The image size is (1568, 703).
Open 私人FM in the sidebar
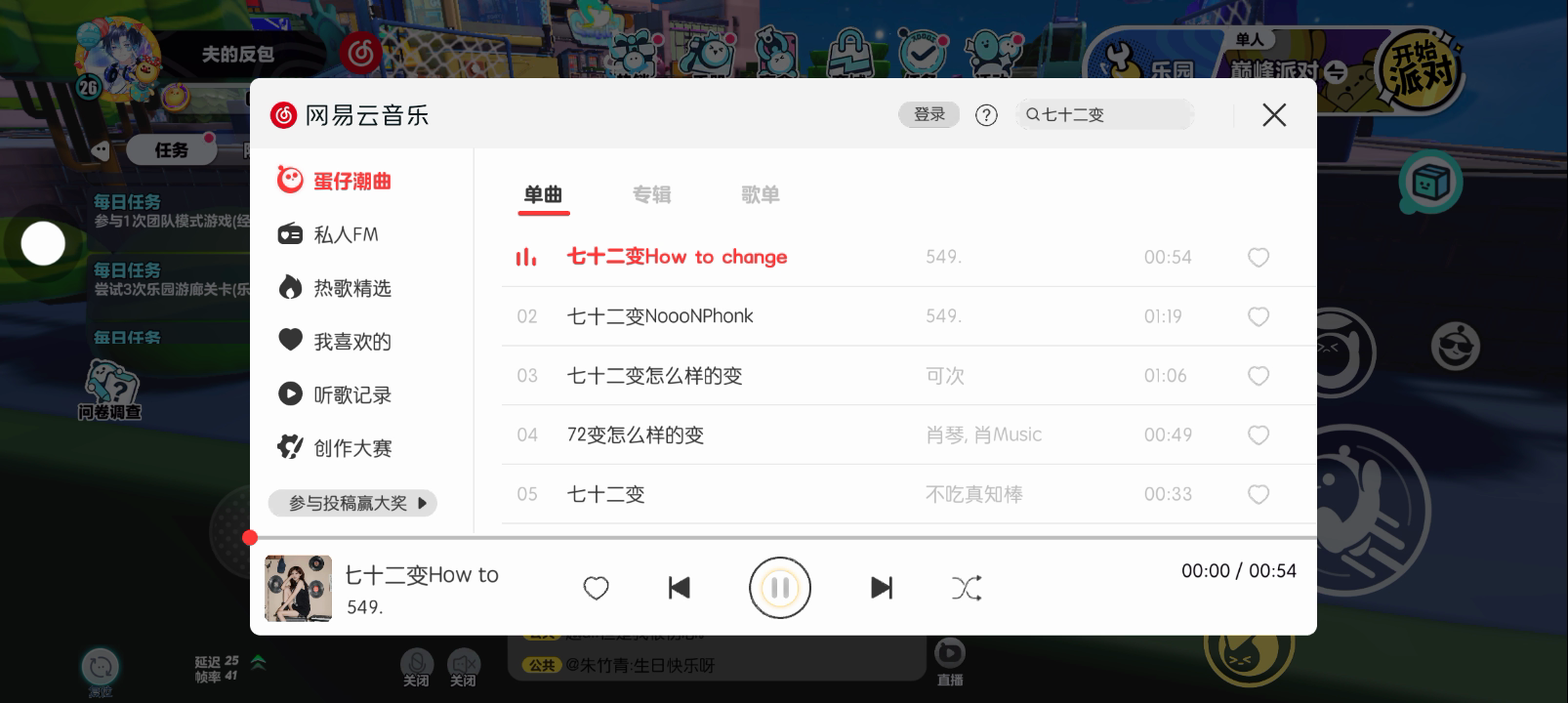[x=345, y=234]
